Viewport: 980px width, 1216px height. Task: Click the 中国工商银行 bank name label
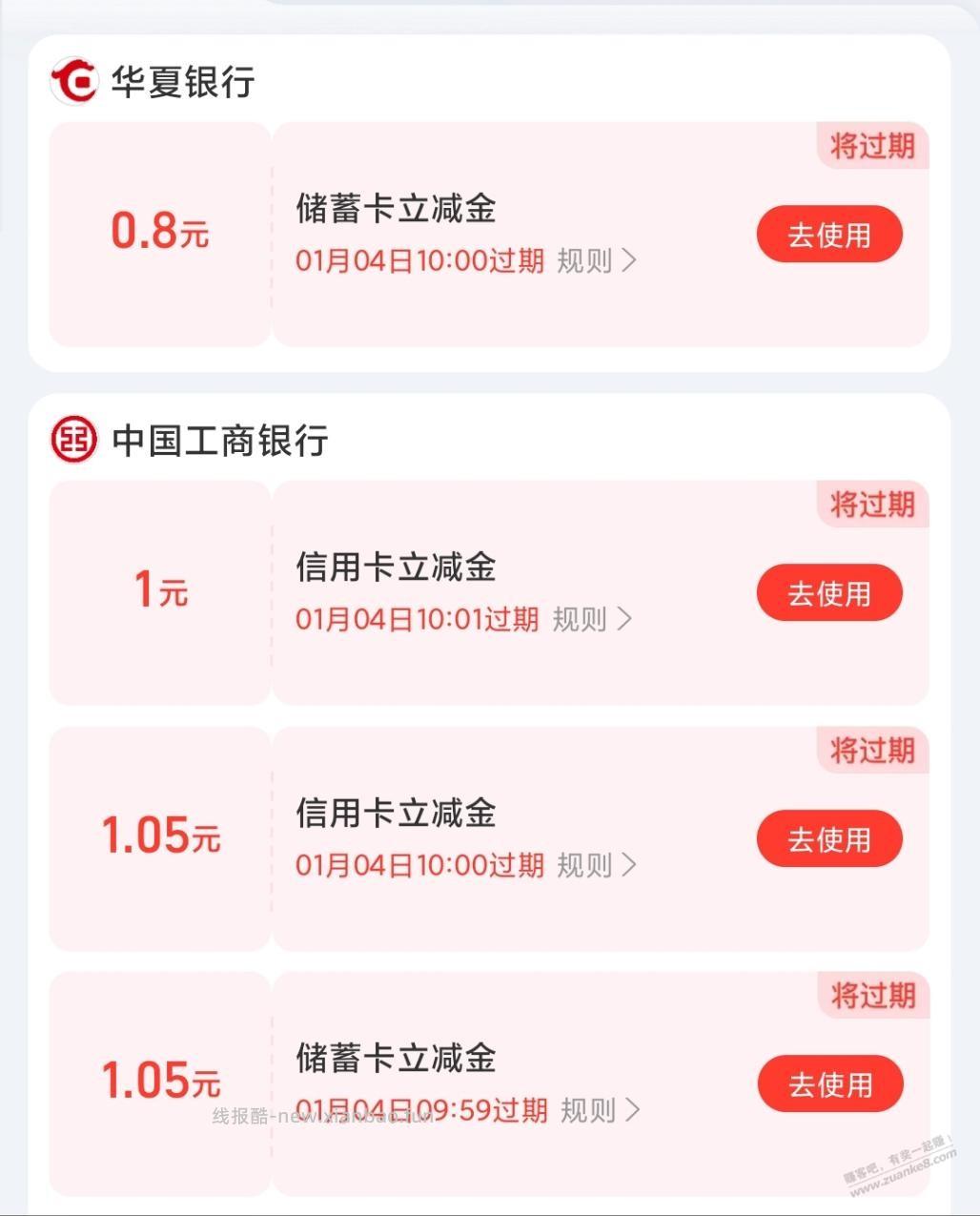[x=220, y=439]
